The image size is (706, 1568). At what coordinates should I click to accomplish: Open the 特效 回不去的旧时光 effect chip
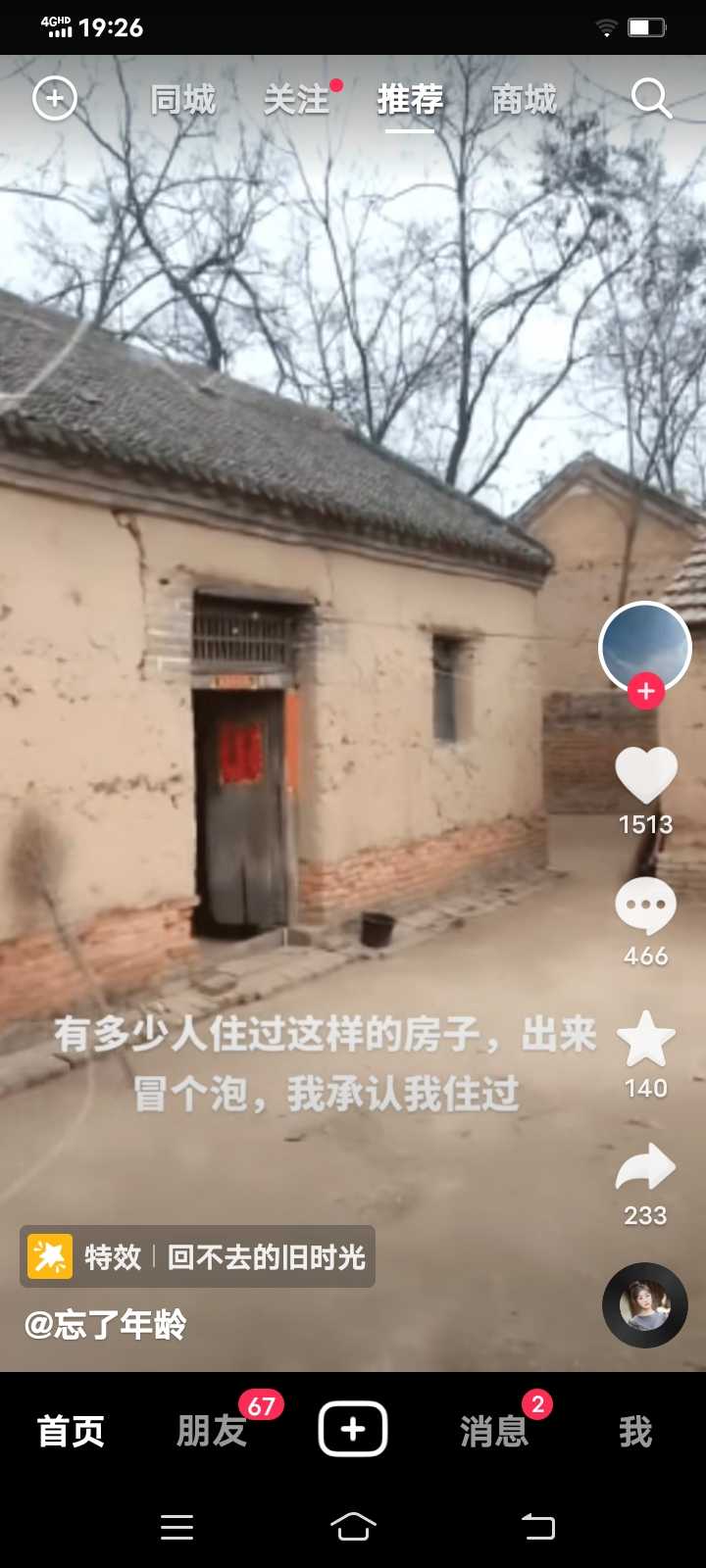(x=197, y=1256)
